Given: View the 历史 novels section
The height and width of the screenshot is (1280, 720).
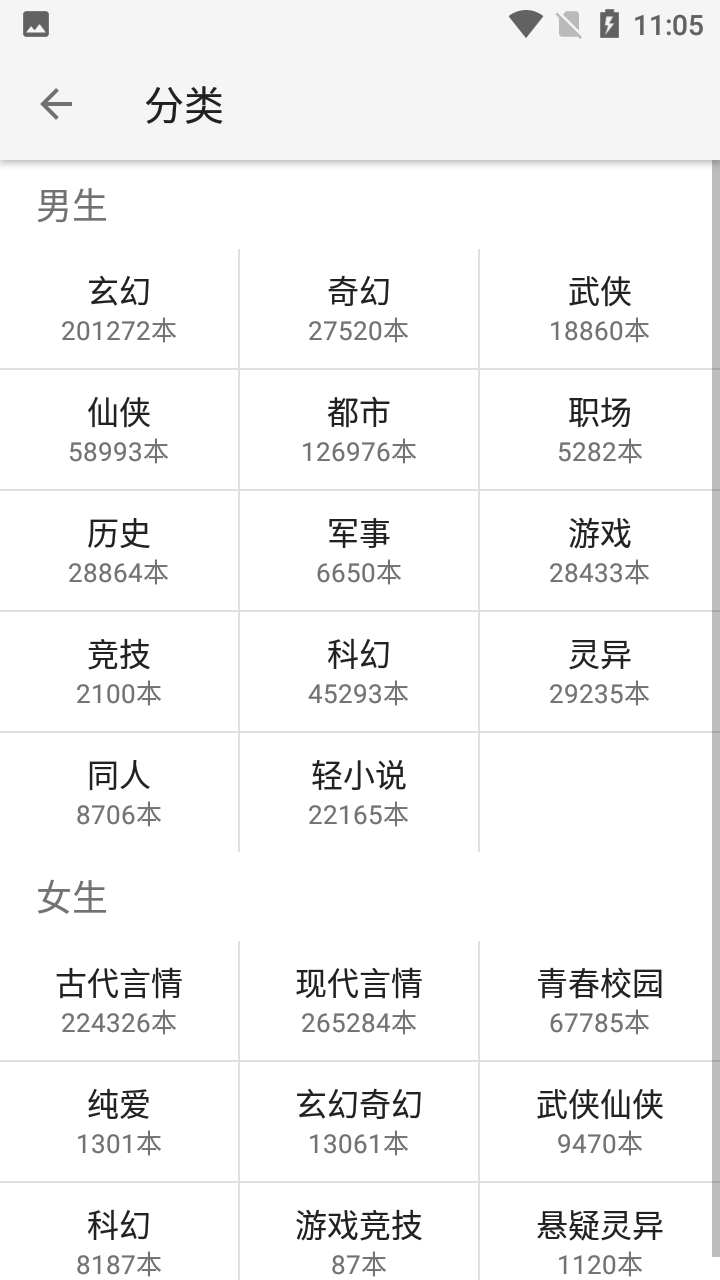Looking at the screenshot, I should coord(118,549).
